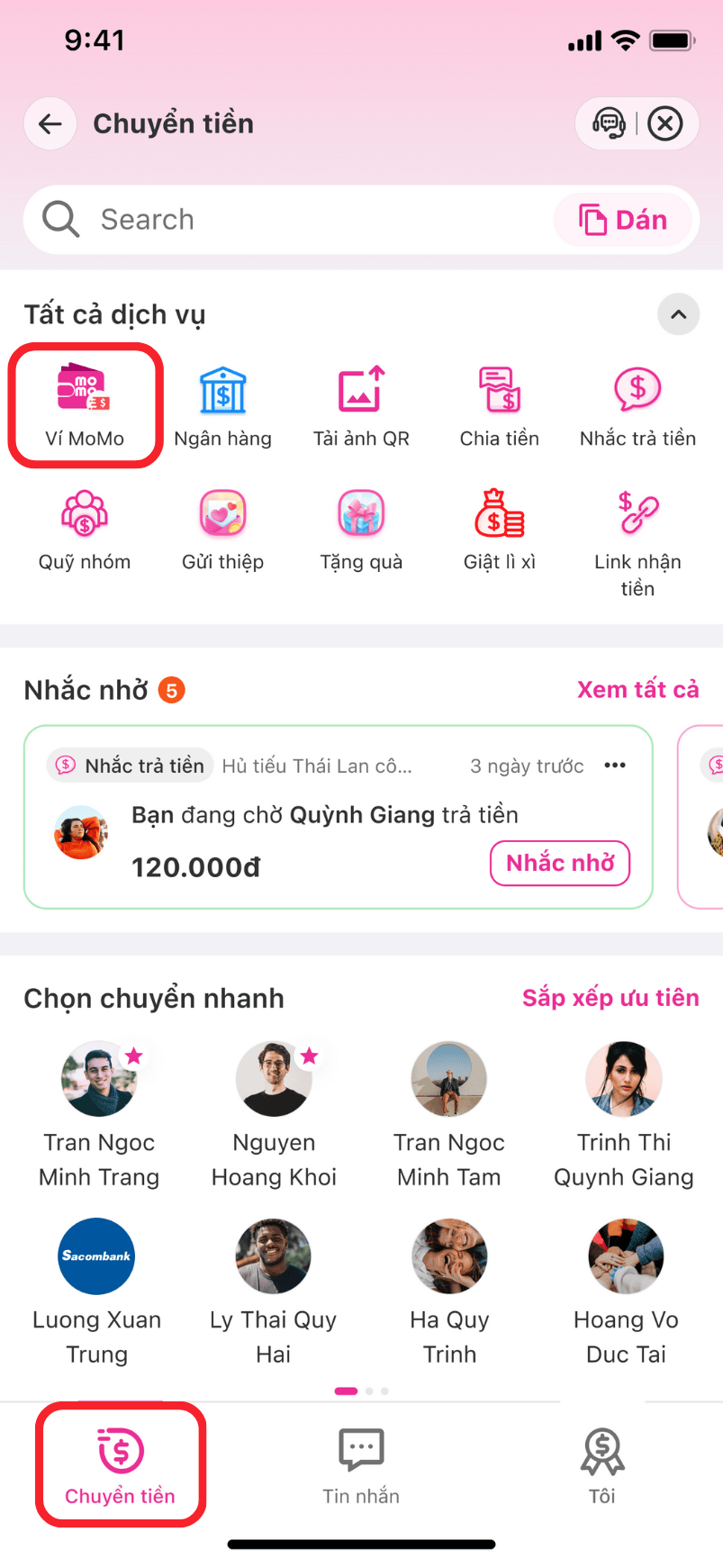The height and width of the screenshot is (1568, 723).
Task: Select the Ngân hàng service
Action: coord(222,405)
